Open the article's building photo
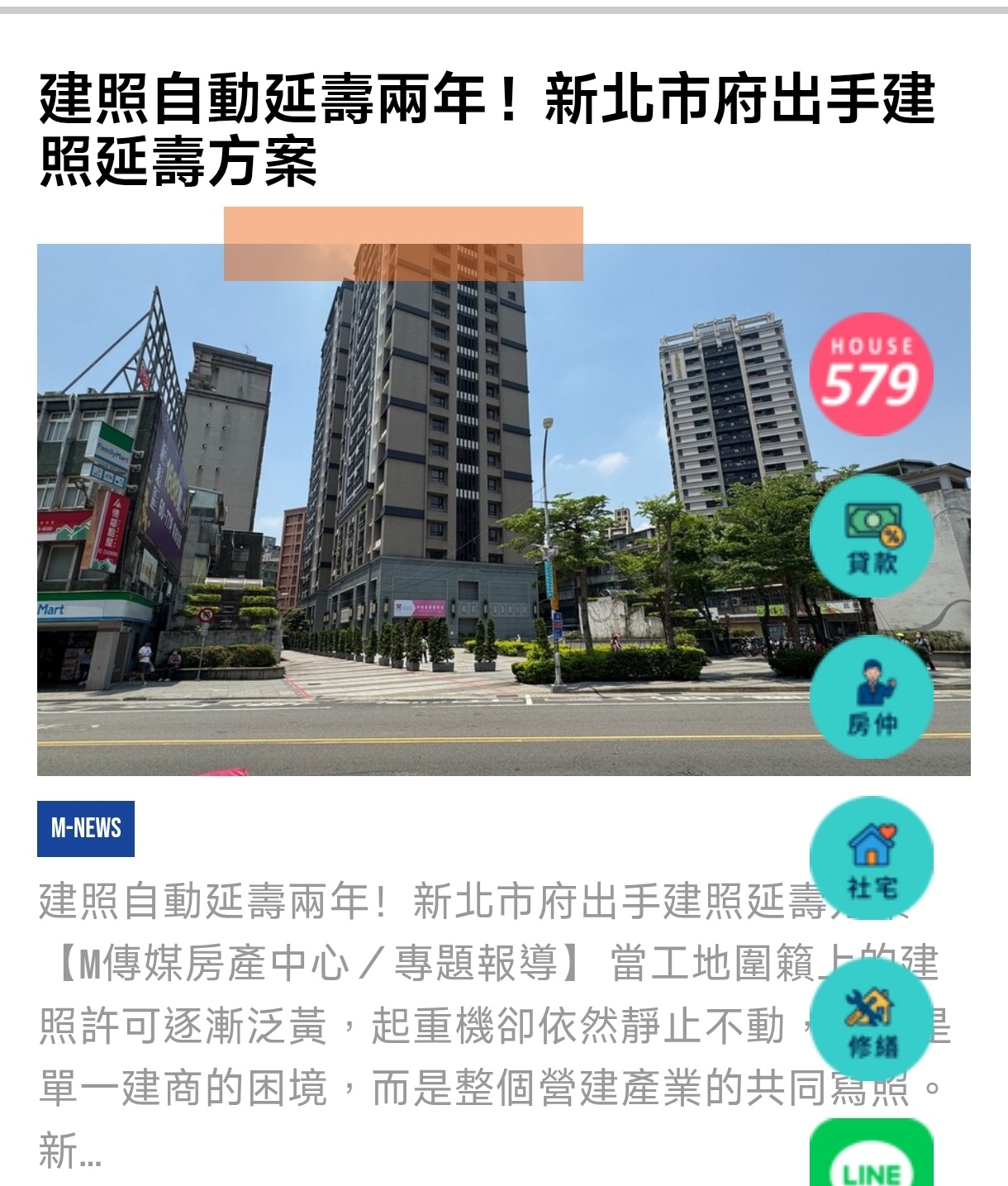The width and height of the screenshot is (1008, 1186). (504, 509)
